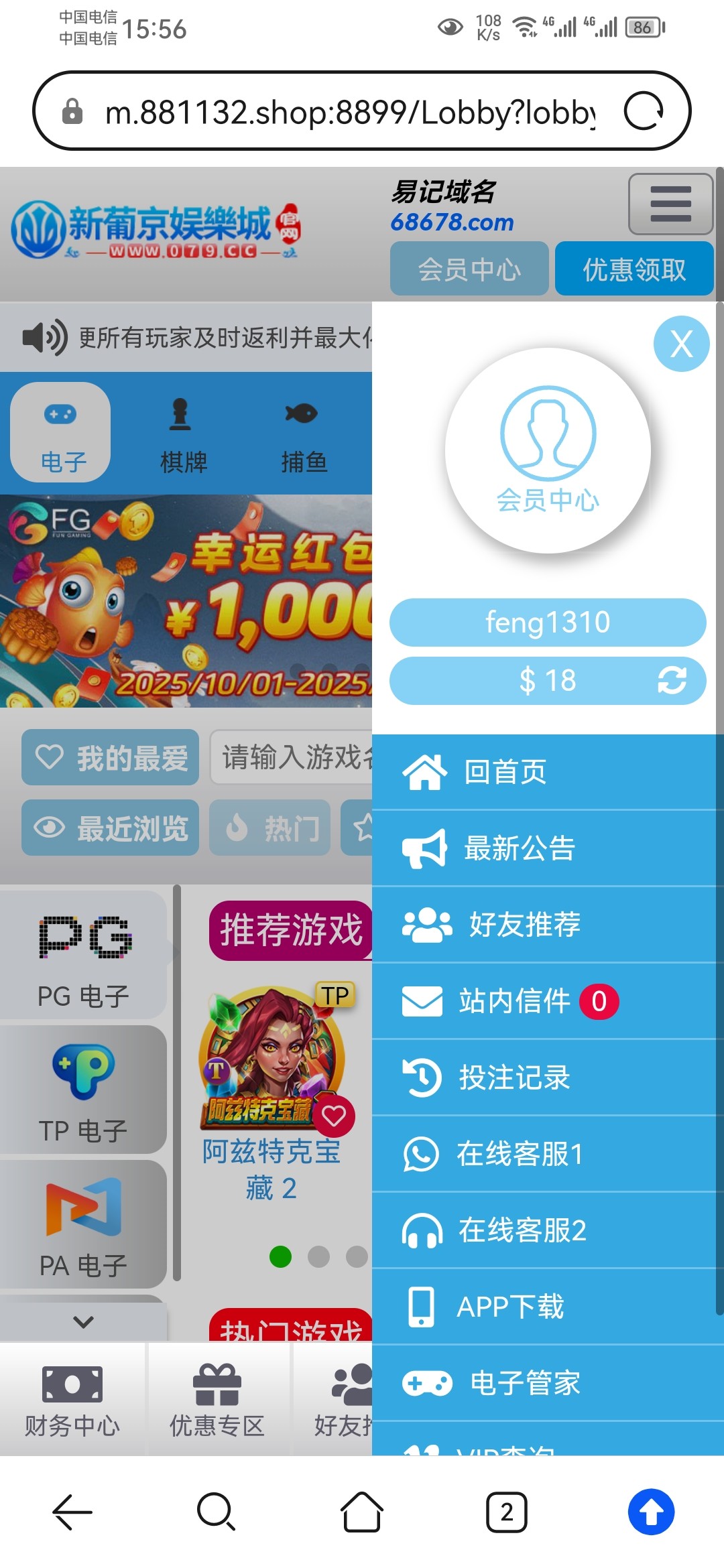
Task: Reload the page in the browser address bar
Action: [x=643, y=111]
